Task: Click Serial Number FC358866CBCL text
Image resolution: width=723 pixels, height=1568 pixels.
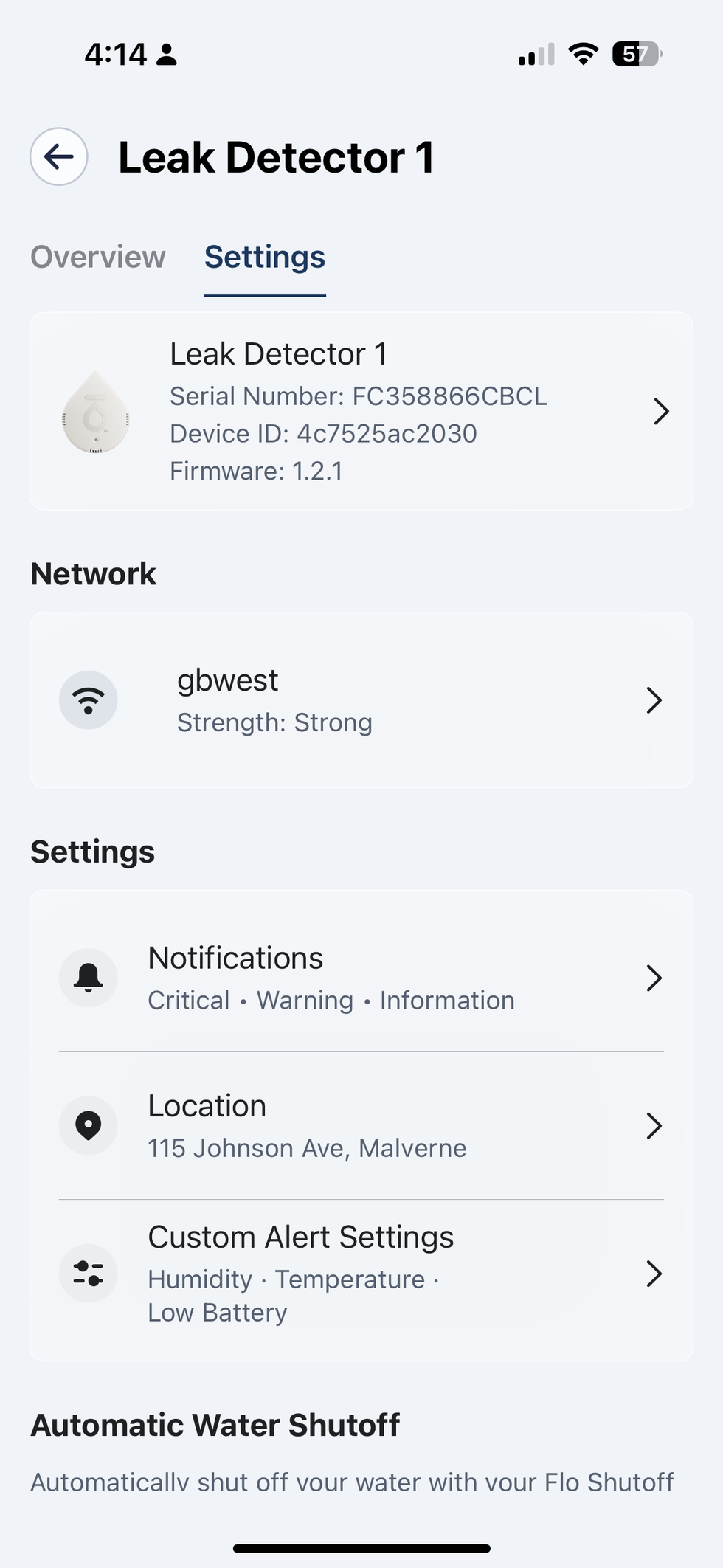Action: point(359,396)
